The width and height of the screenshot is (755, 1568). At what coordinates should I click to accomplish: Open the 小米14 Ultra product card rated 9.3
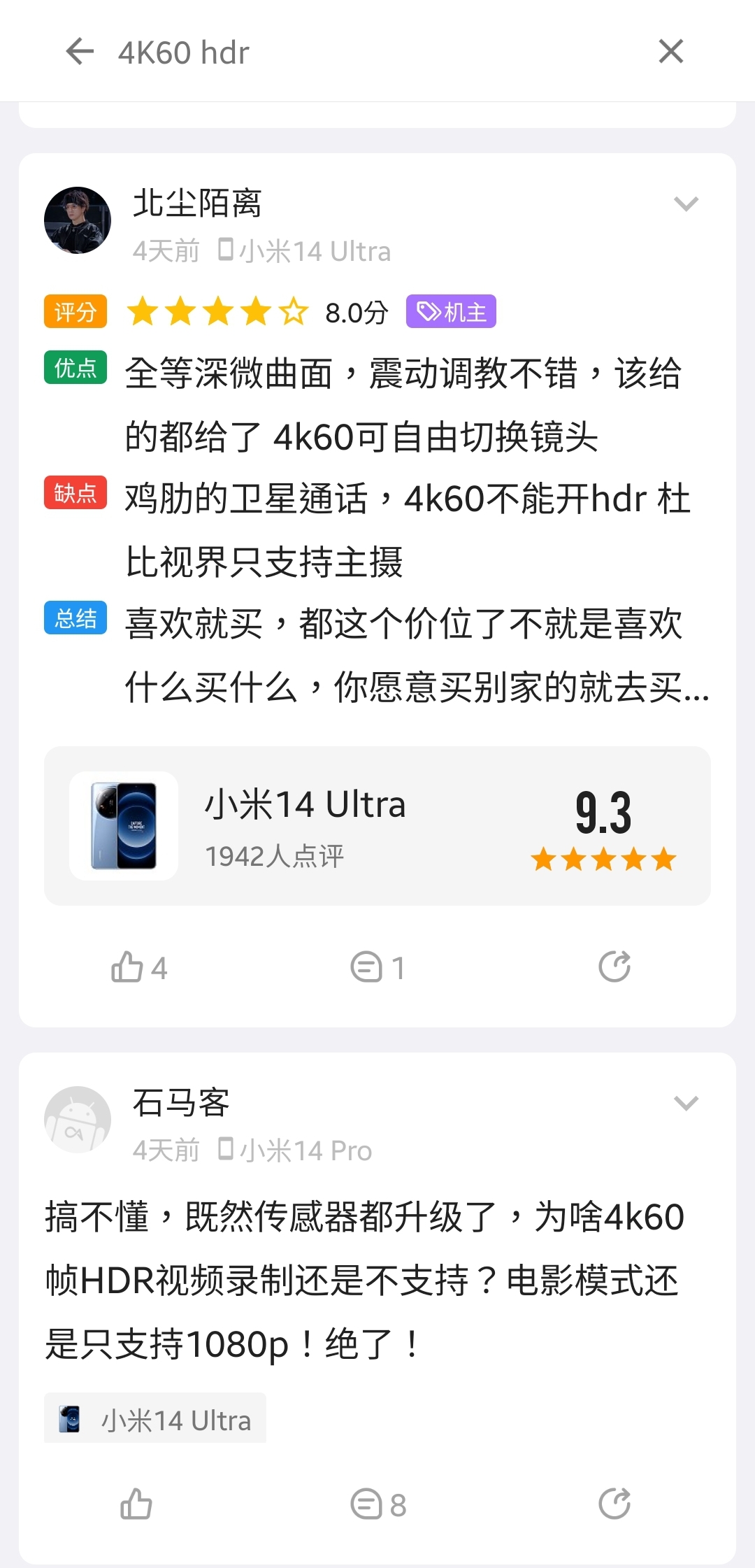377,826
